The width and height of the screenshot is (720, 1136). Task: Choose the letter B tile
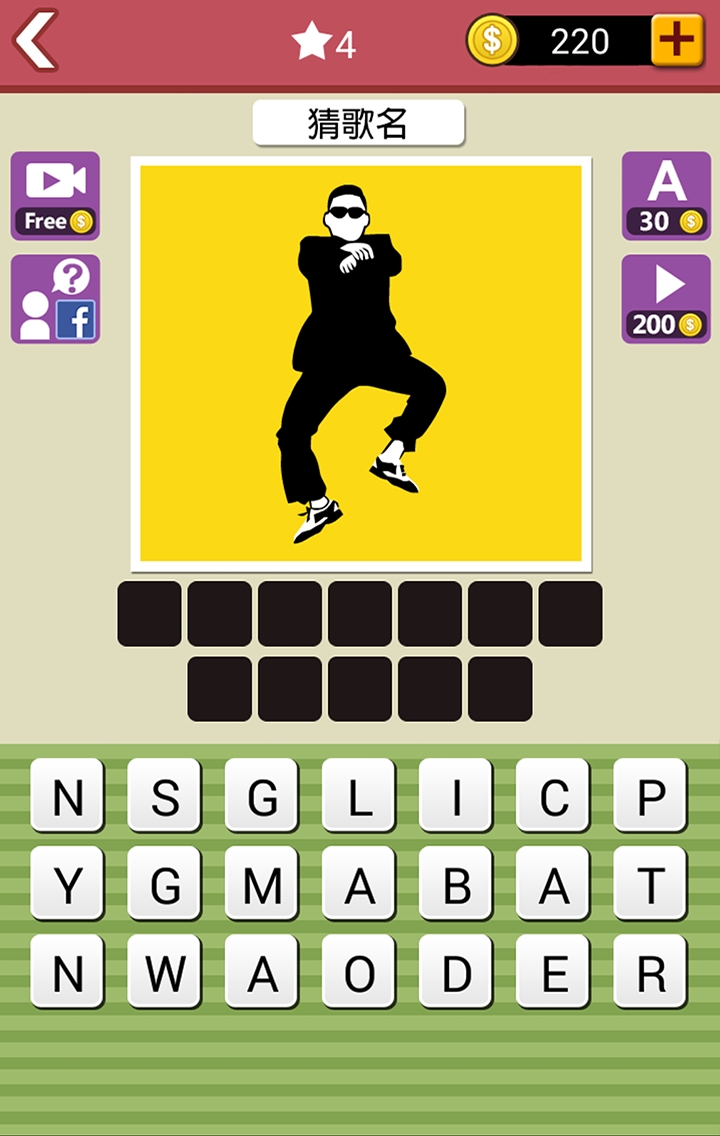[455, 884]
